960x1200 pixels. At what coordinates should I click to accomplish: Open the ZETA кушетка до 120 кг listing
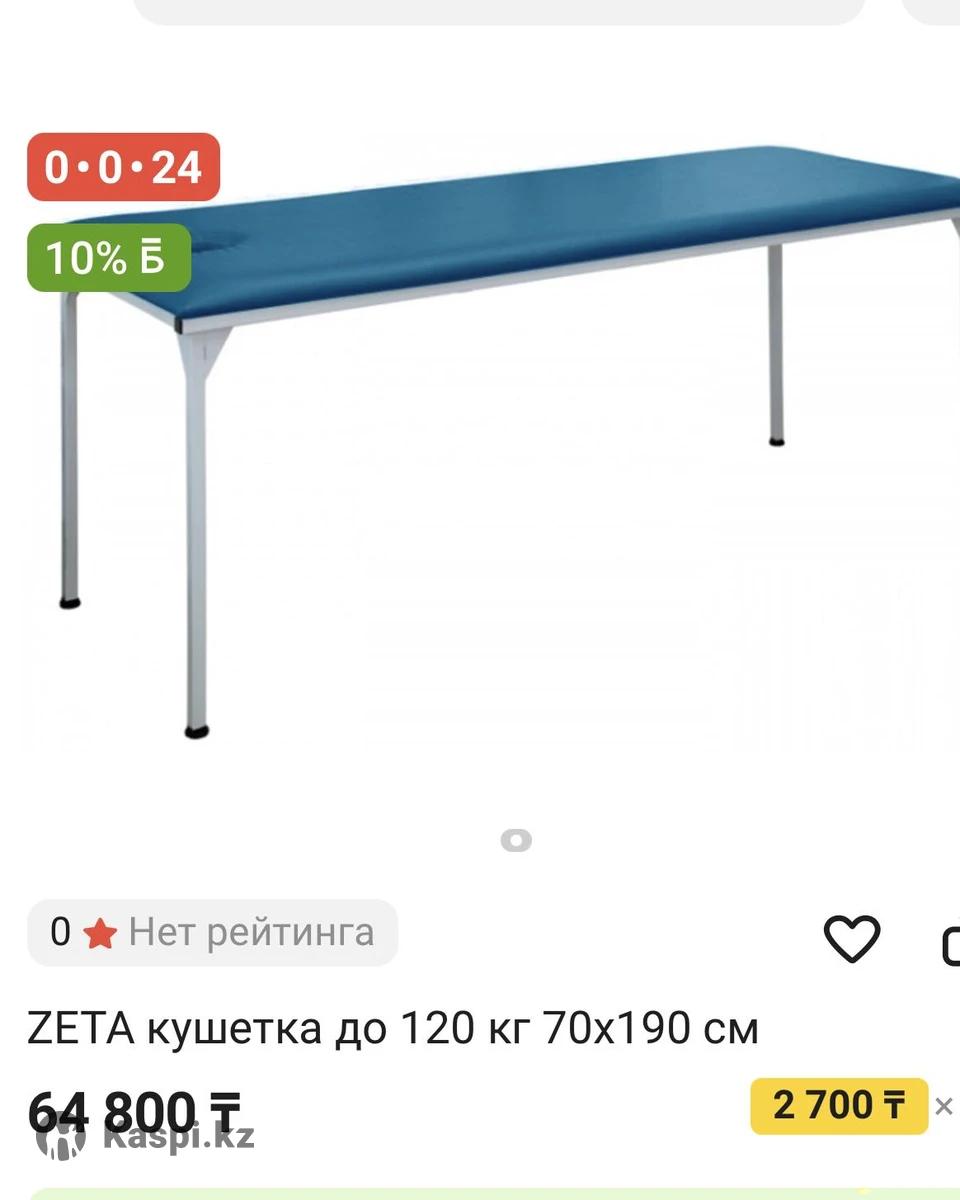[392, 1028]
